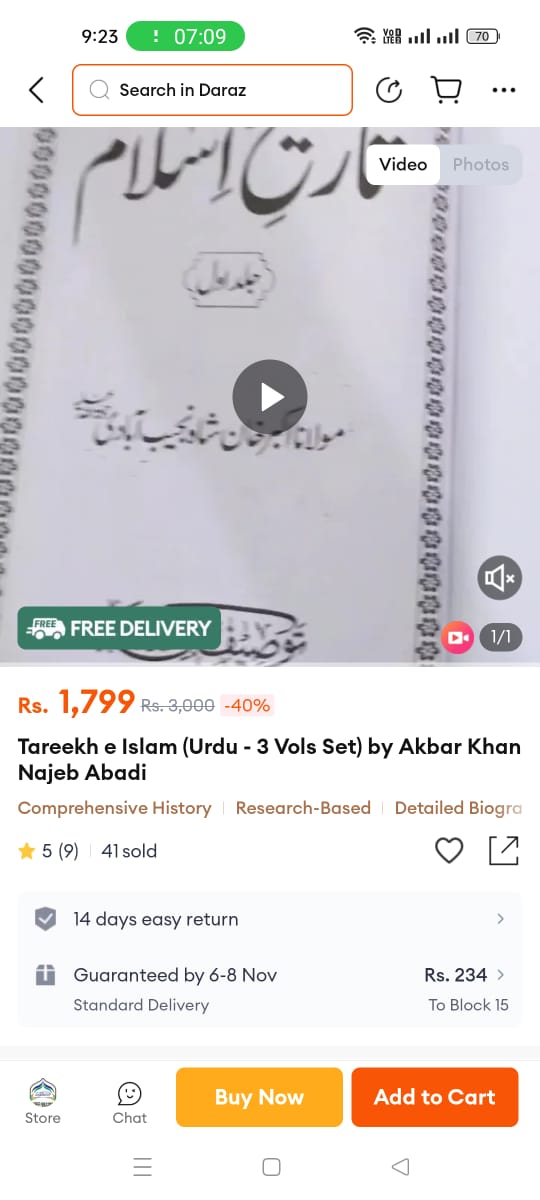
Task: Open the shopping cart icon
Action: pos(446,90)
